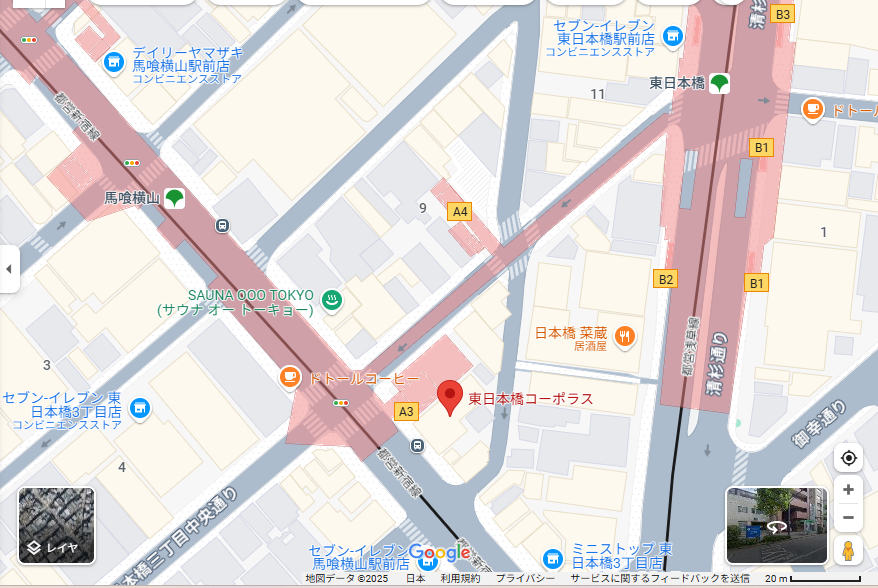Tap the 馬喰横山 station marker
Viewport: 878px width, 588px height.
[175, 197]
